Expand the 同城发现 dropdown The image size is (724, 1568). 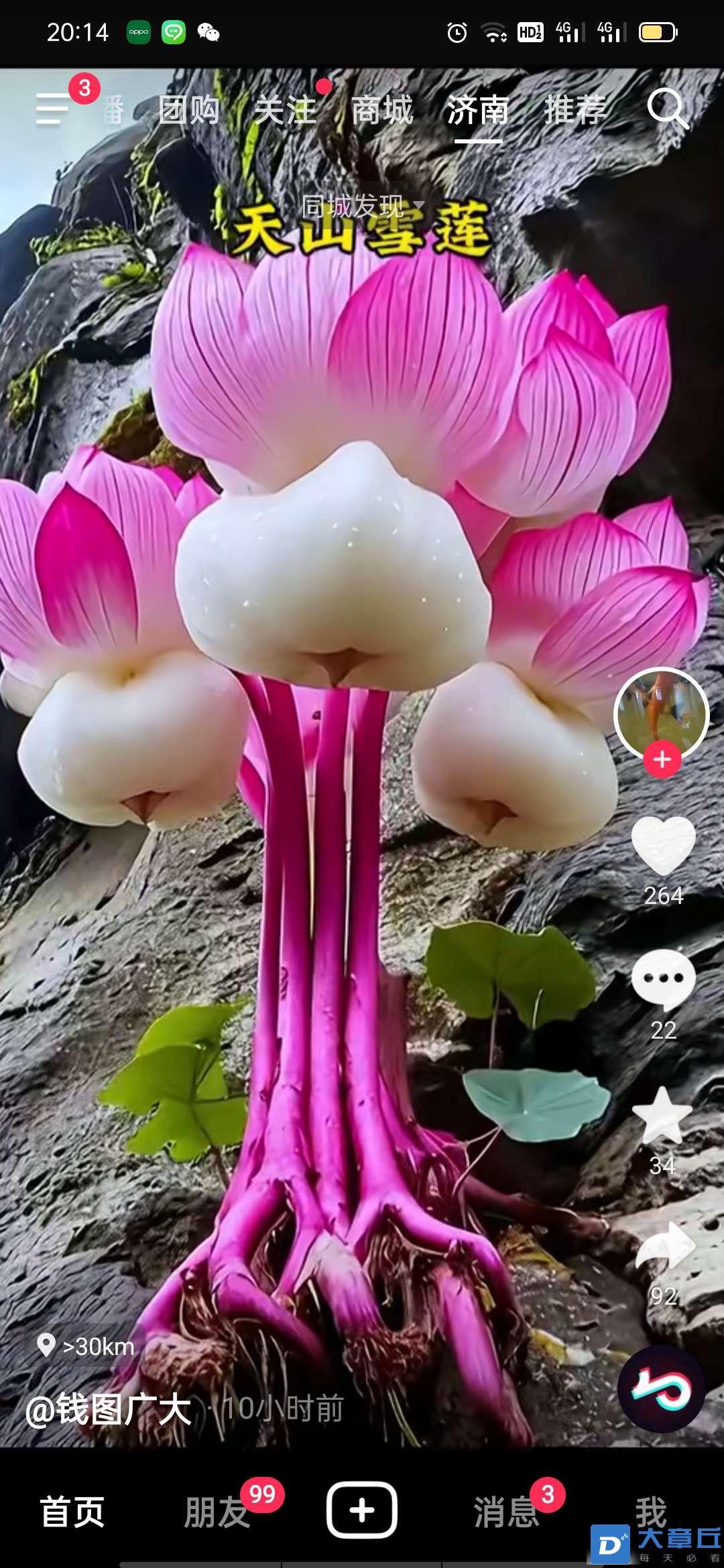click(x=362, y=206)
